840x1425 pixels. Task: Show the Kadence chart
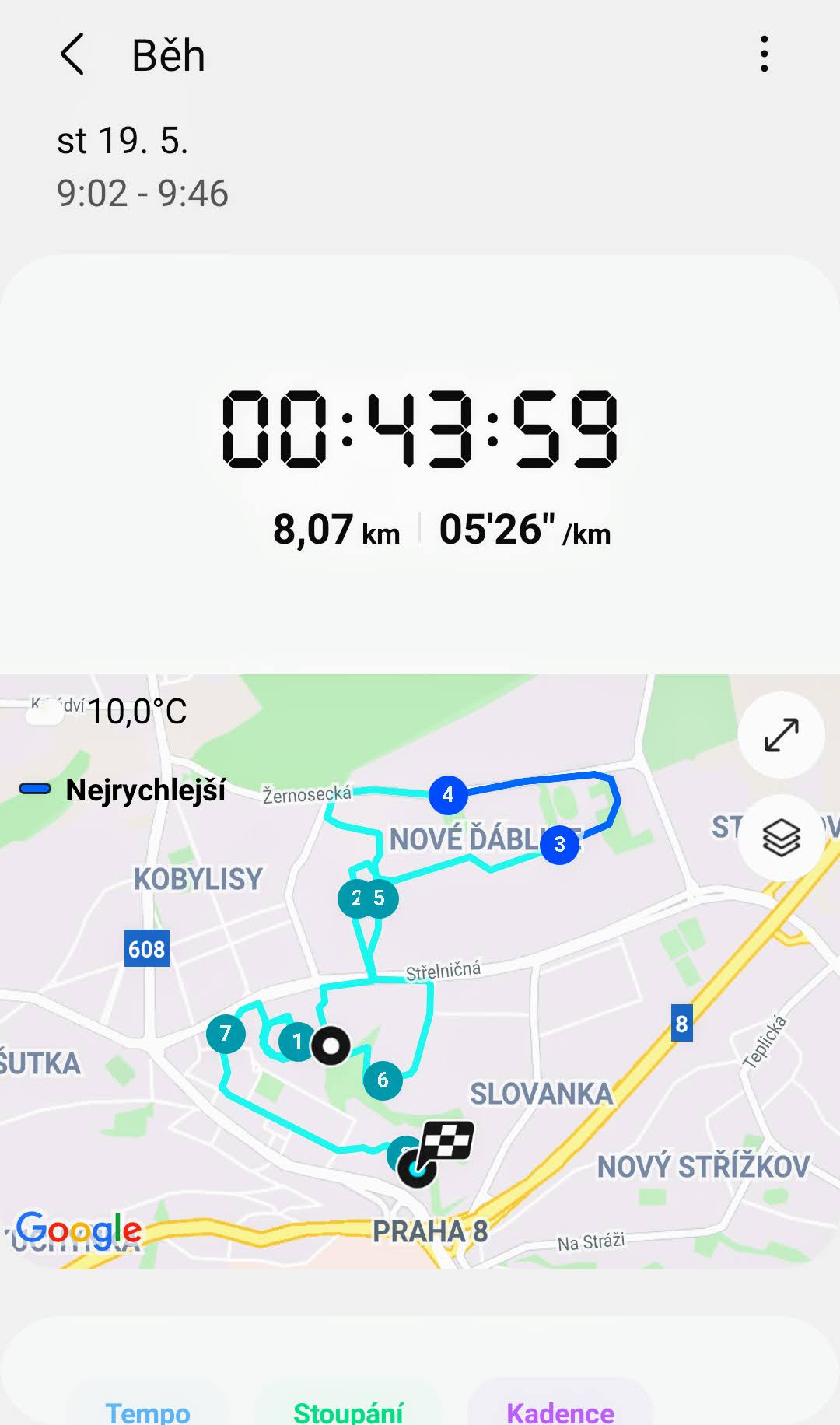point(560,1411)
